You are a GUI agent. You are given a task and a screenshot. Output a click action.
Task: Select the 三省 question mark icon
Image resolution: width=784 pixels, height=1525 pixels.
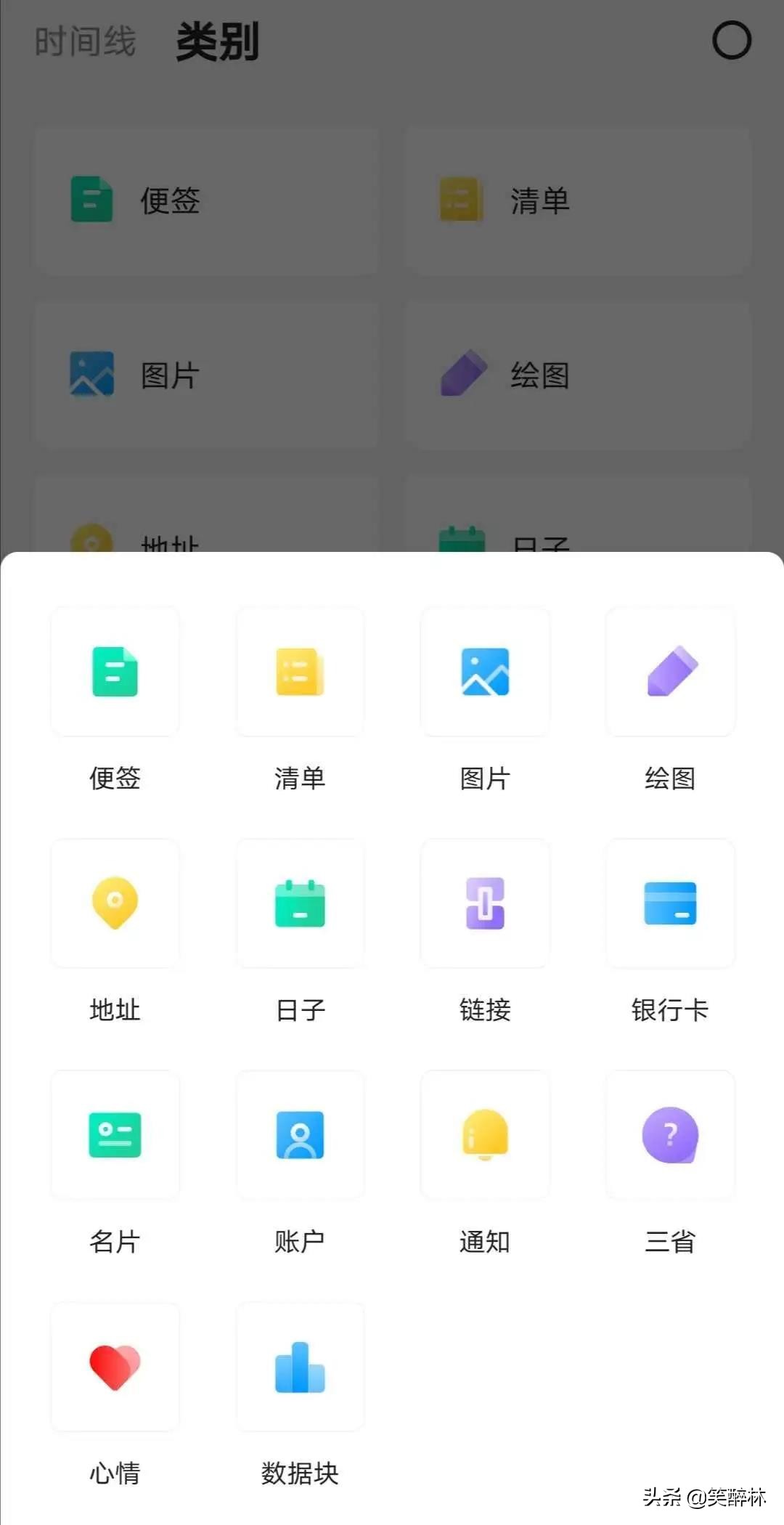pyautogui.click(x=670, y=1134)
